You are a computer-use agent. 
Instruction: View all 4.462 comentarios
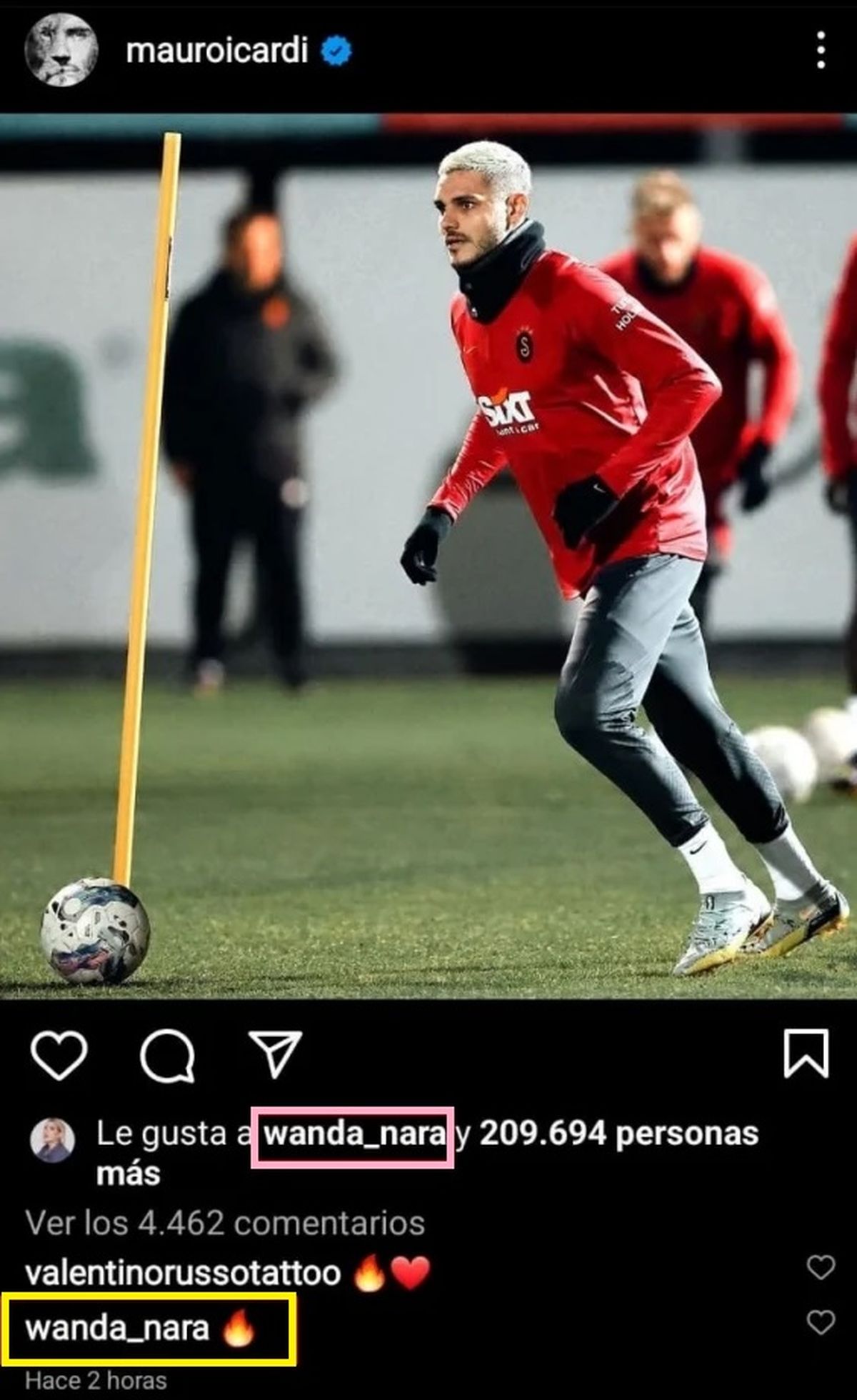pyautogui.click(x=225, y=1224)
